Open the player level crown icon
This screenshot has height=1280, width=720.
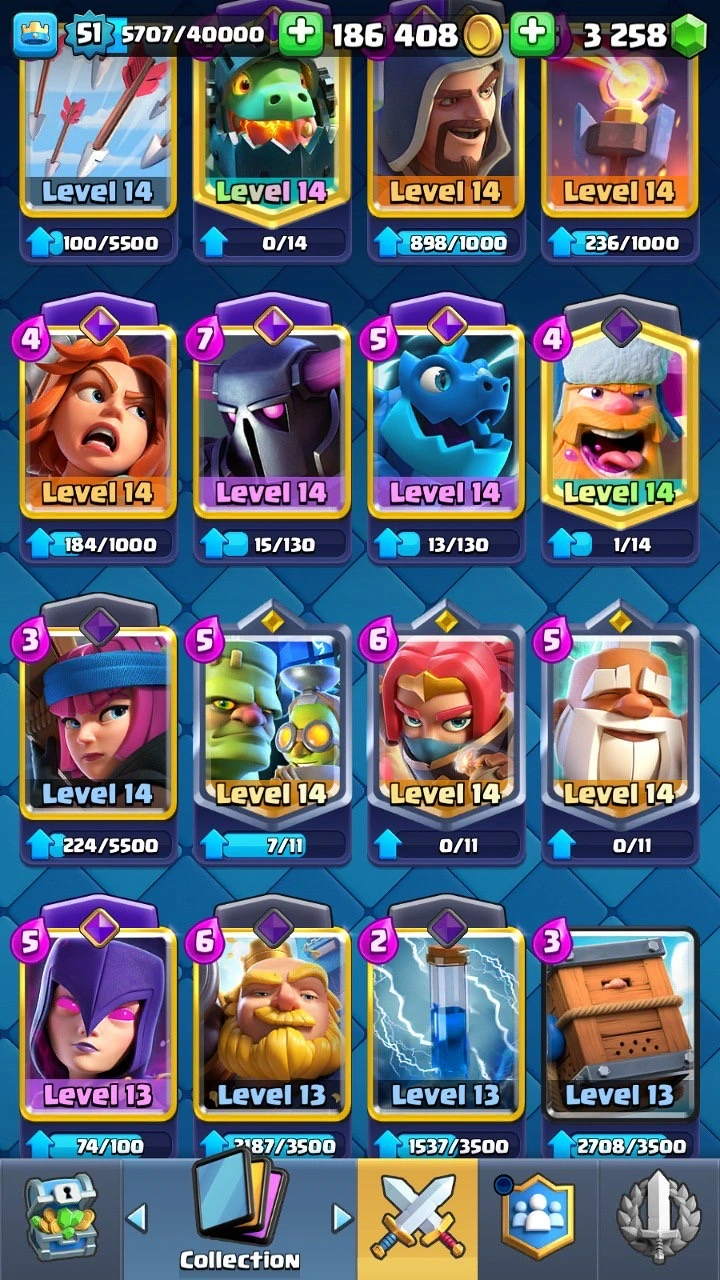[x=35, y=36]
